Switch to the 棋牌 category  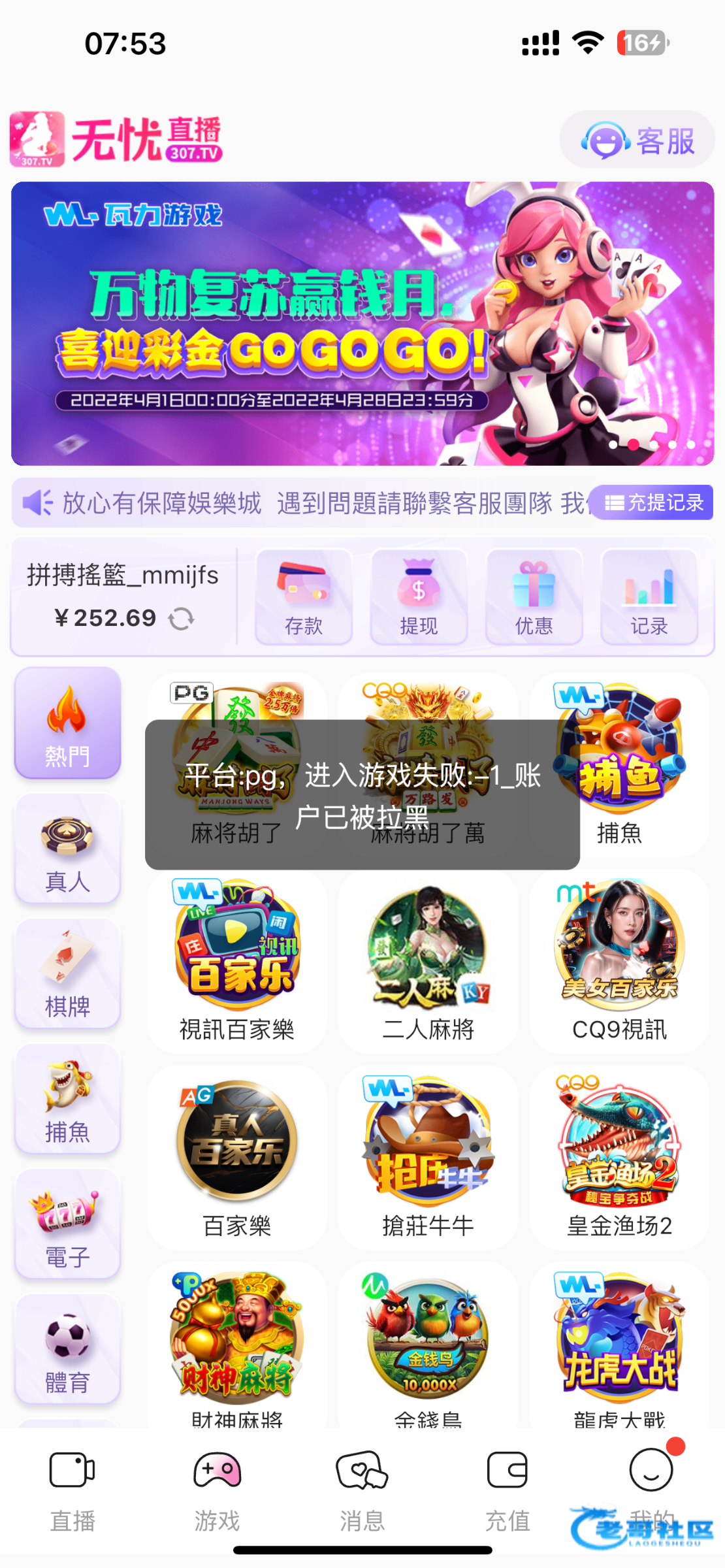68,974
